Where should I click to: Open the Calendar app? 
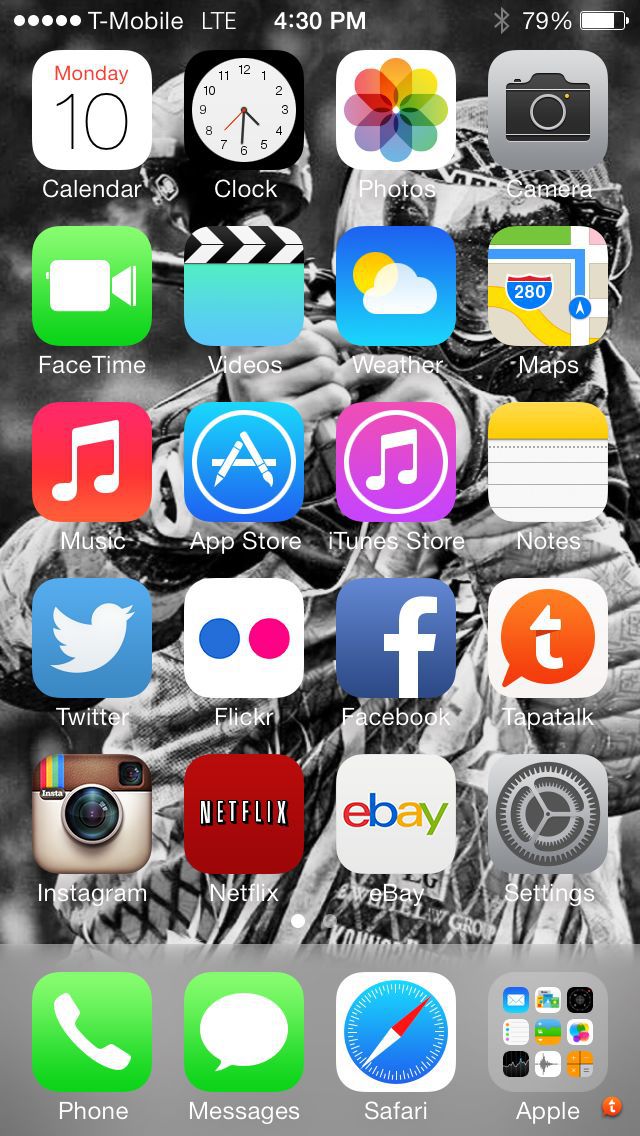[92, 110]
